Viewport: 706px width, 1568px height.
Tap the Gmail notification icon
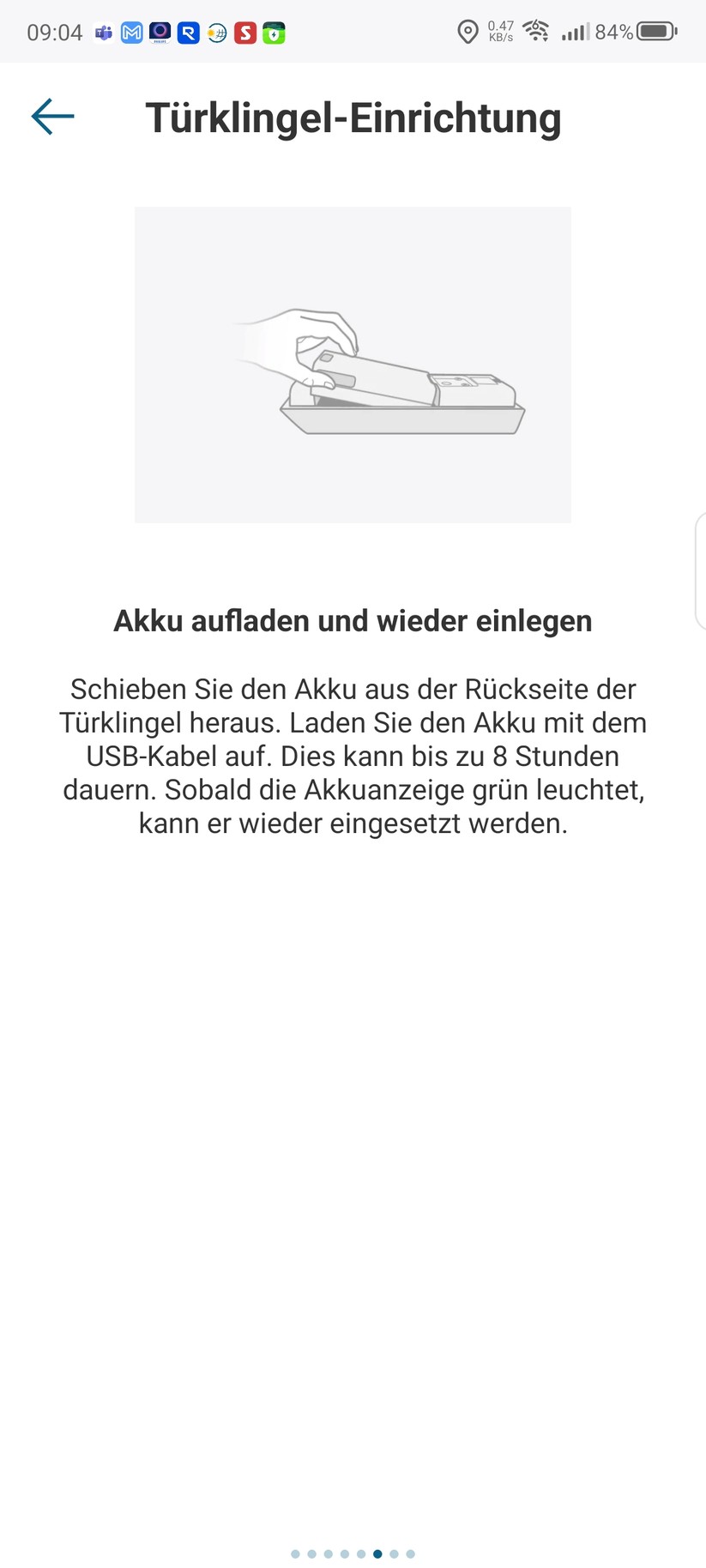click(131, 33)
